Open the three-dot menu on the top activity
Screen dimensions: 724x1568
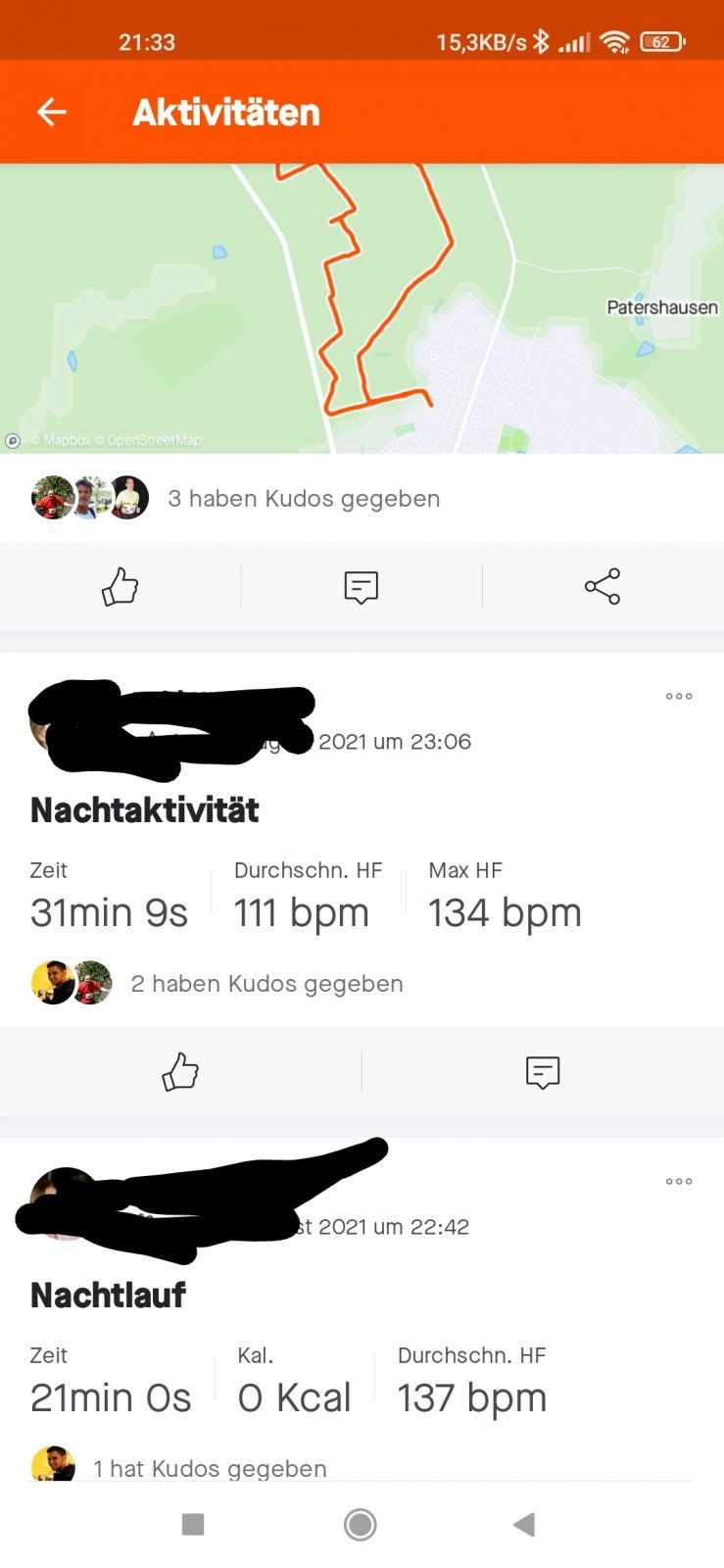click(x=678, y=696)
